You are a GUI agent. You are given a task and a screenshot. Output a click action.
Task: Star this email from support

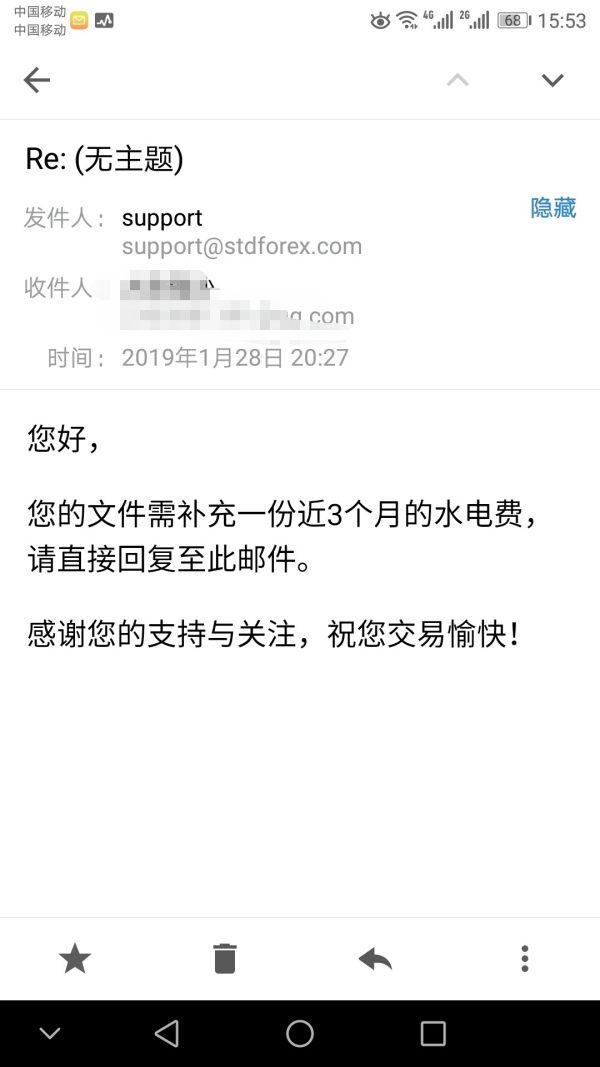pyautogui.click(x=75, y=959)
